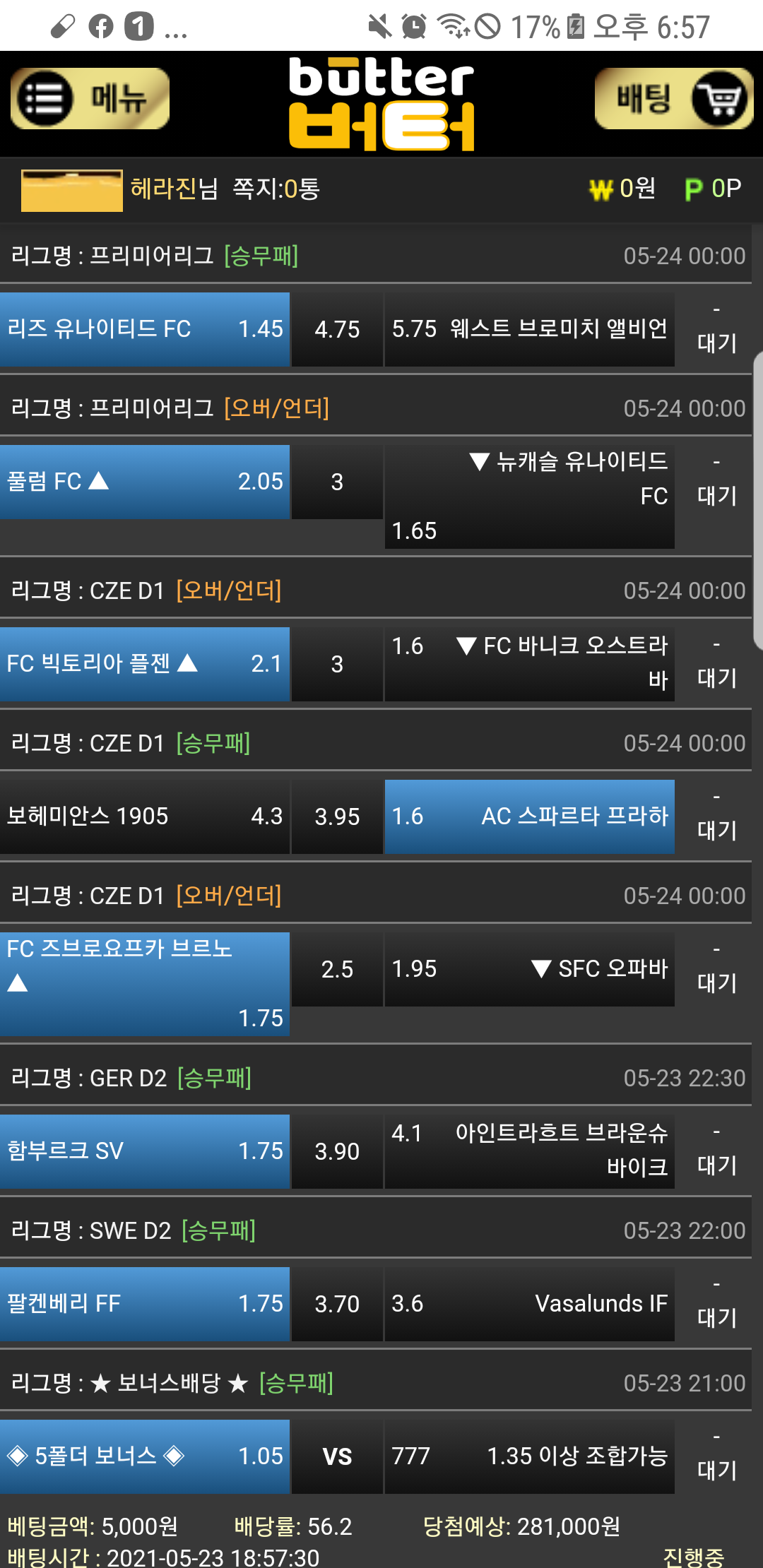Open the 쪽지 messages inbox link
The width and height of the screenshot is (763, 1568).
point(276,189)
